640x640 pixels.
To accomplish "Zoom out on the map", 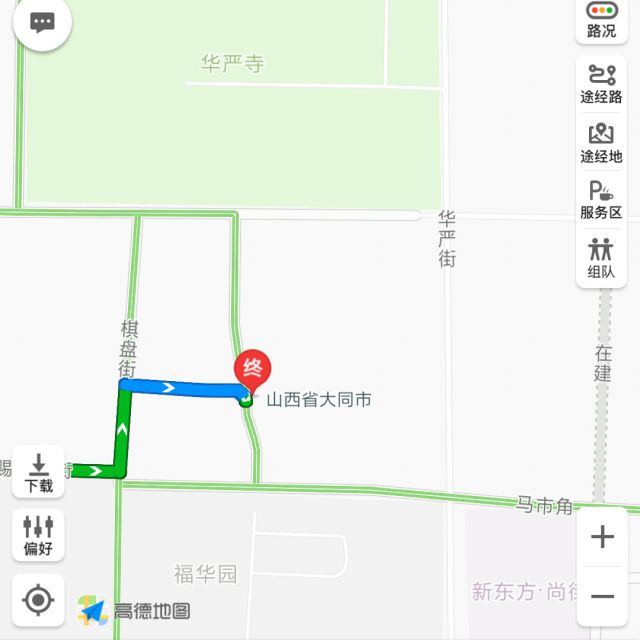I will coord(602,596).
